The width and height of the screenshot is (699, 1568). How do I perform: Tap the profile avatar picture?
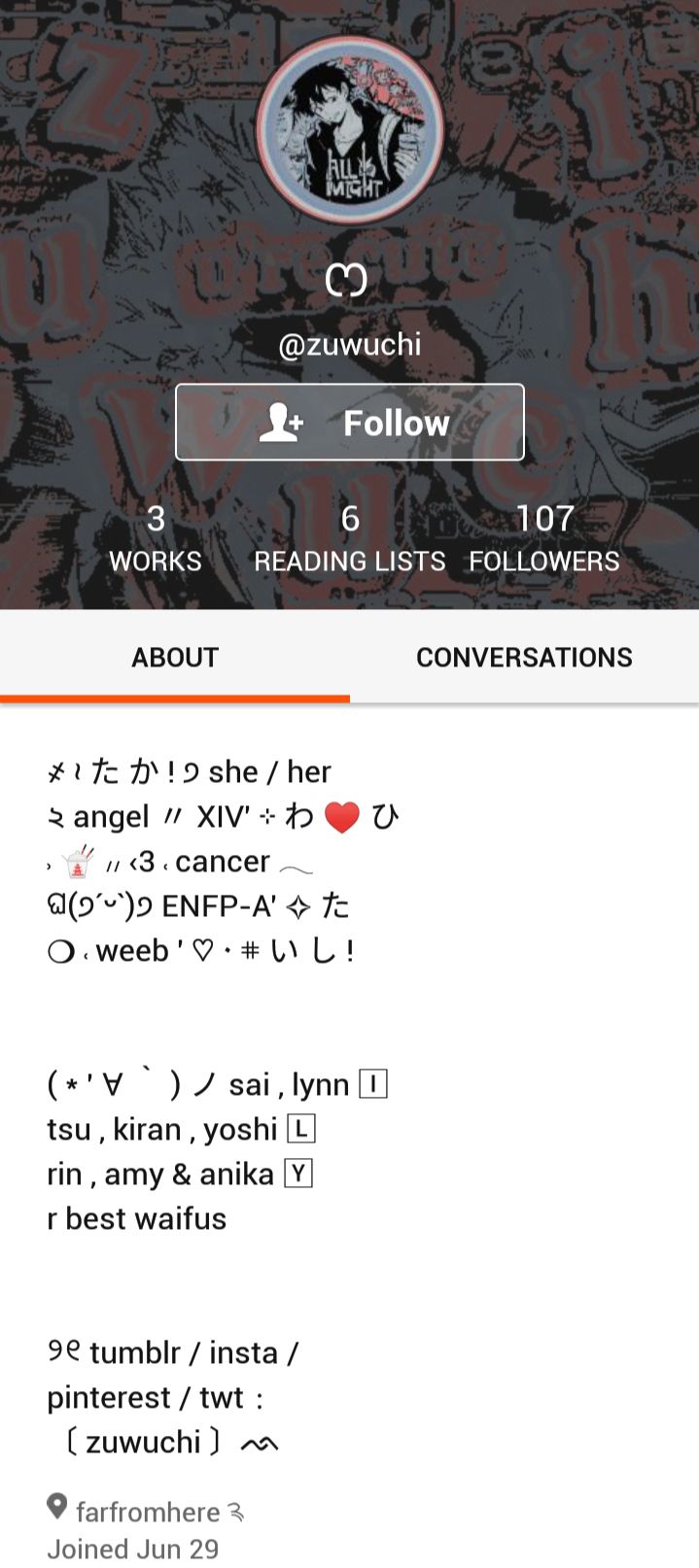[349, 130]
